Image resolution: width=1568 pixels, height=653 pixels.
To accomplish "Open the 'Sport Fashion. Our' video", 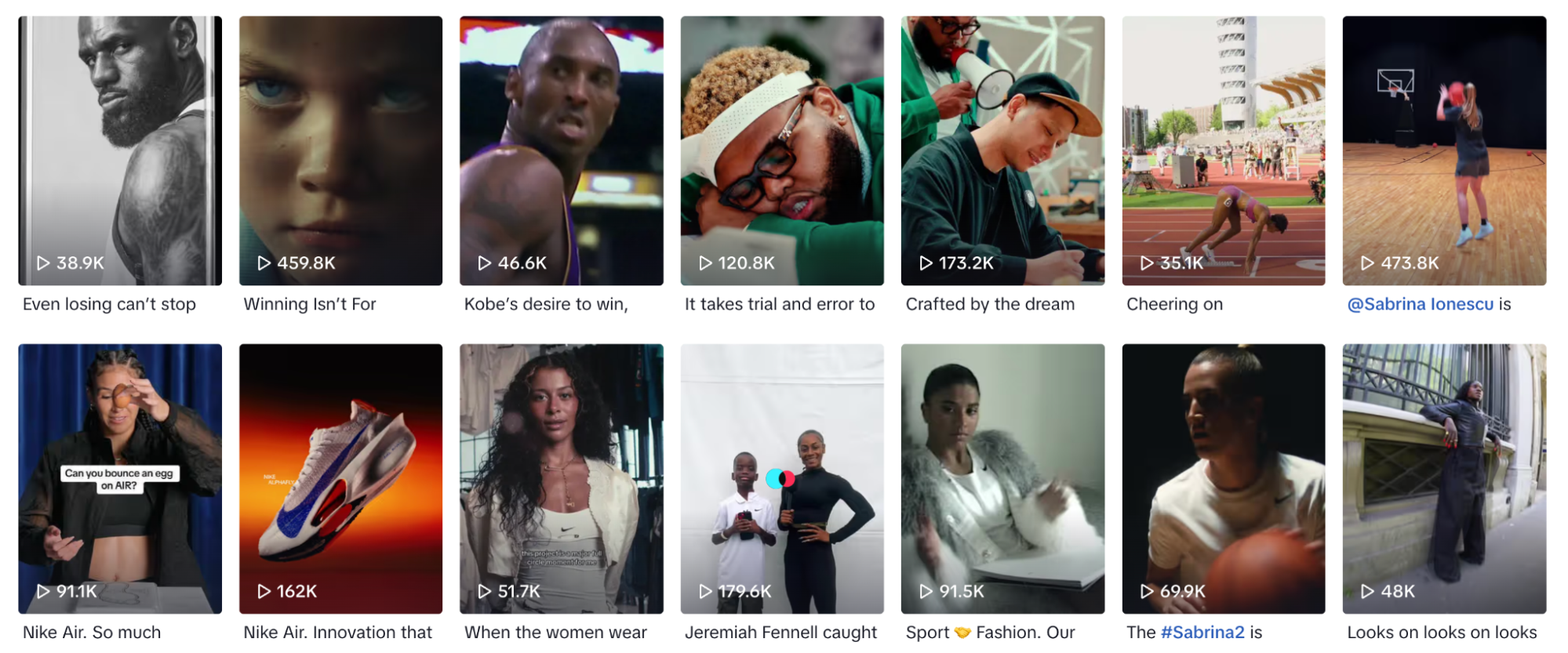I will click(x=1002, y=478).
